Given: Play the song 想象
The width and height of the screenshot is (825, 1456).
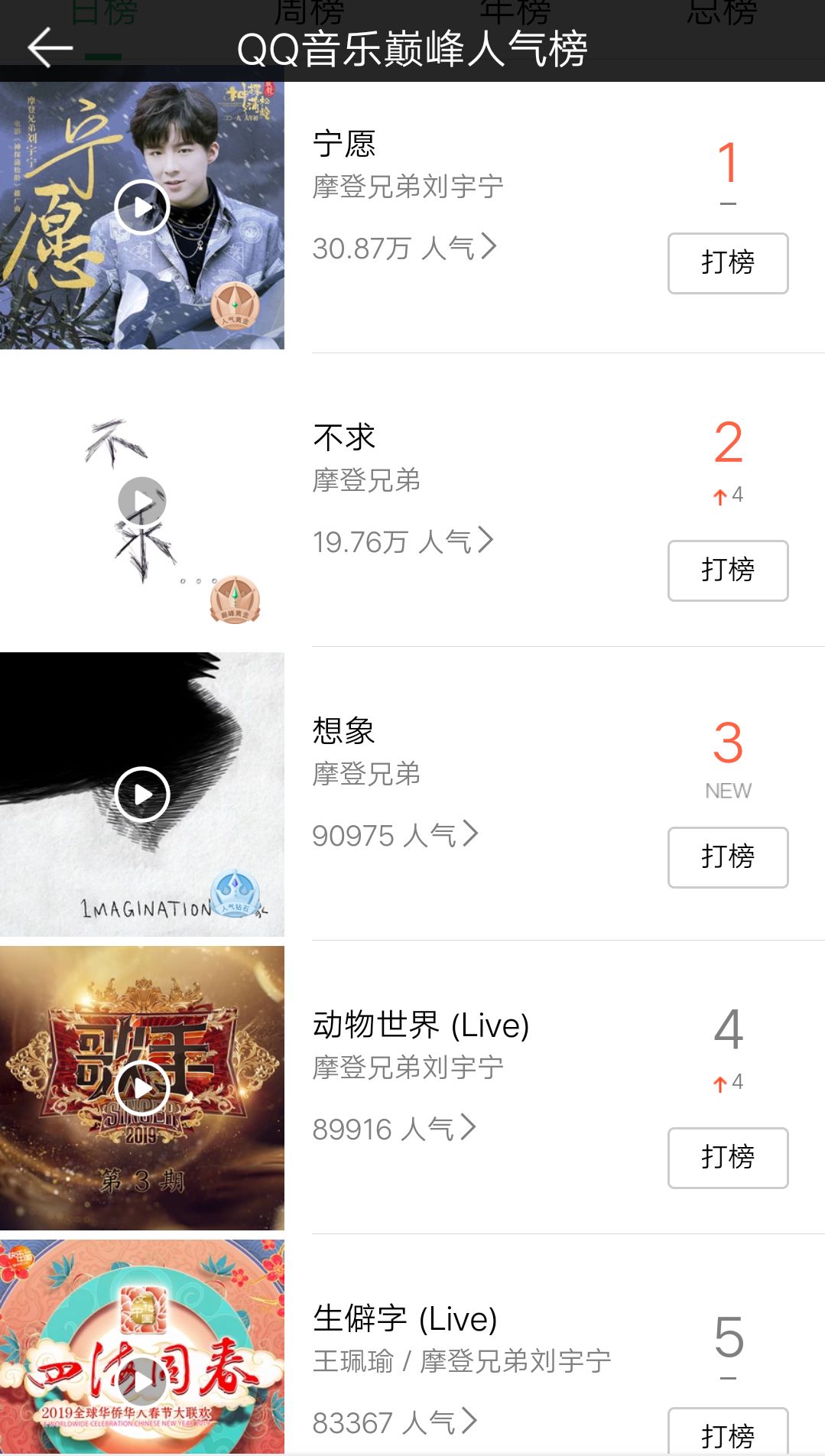Looking at the screenshot, I should click(x=141, y=795).
